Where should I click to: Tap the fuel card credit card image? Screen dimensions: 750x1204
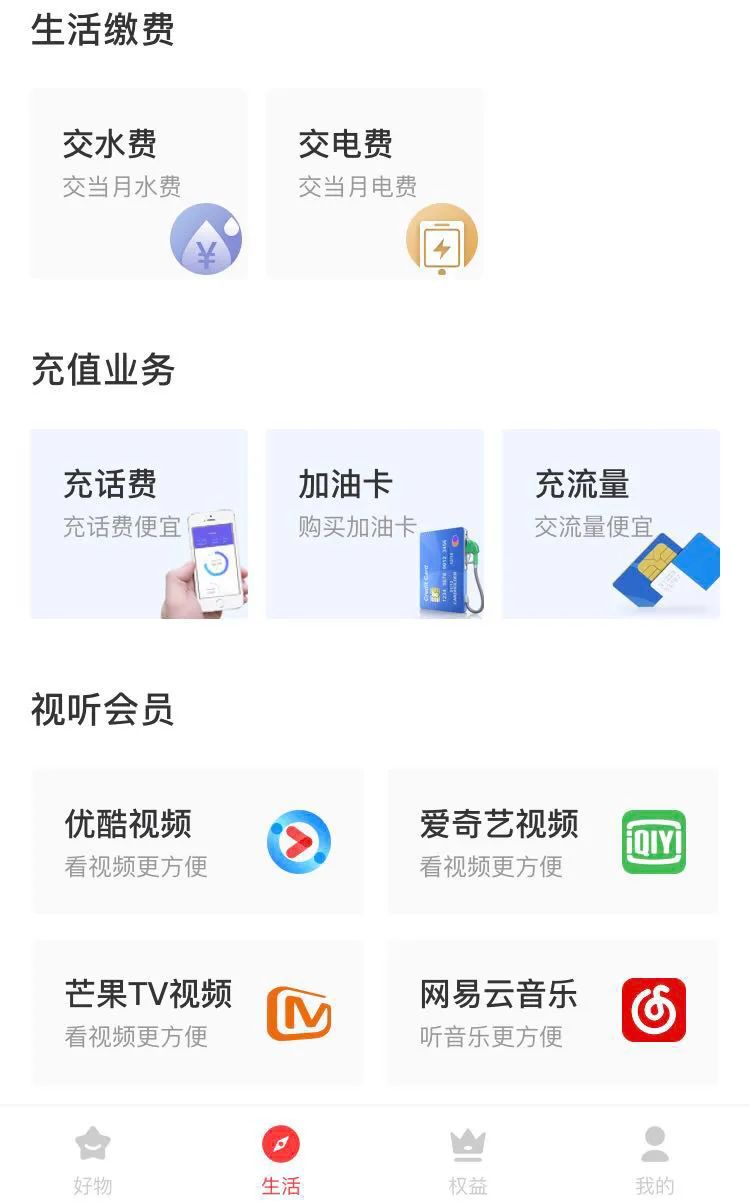coord(448,565)
